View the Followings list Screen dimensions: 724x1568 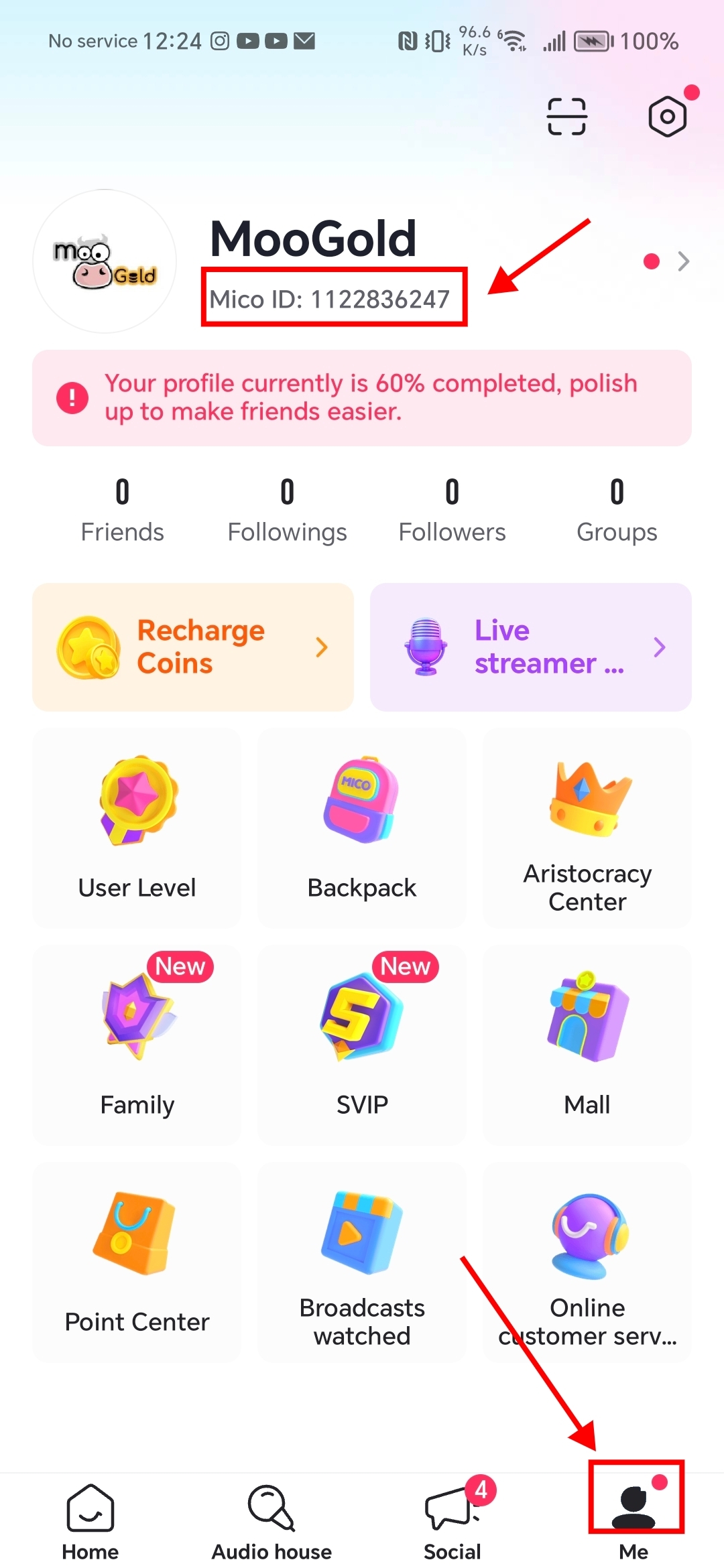point(287,511)
